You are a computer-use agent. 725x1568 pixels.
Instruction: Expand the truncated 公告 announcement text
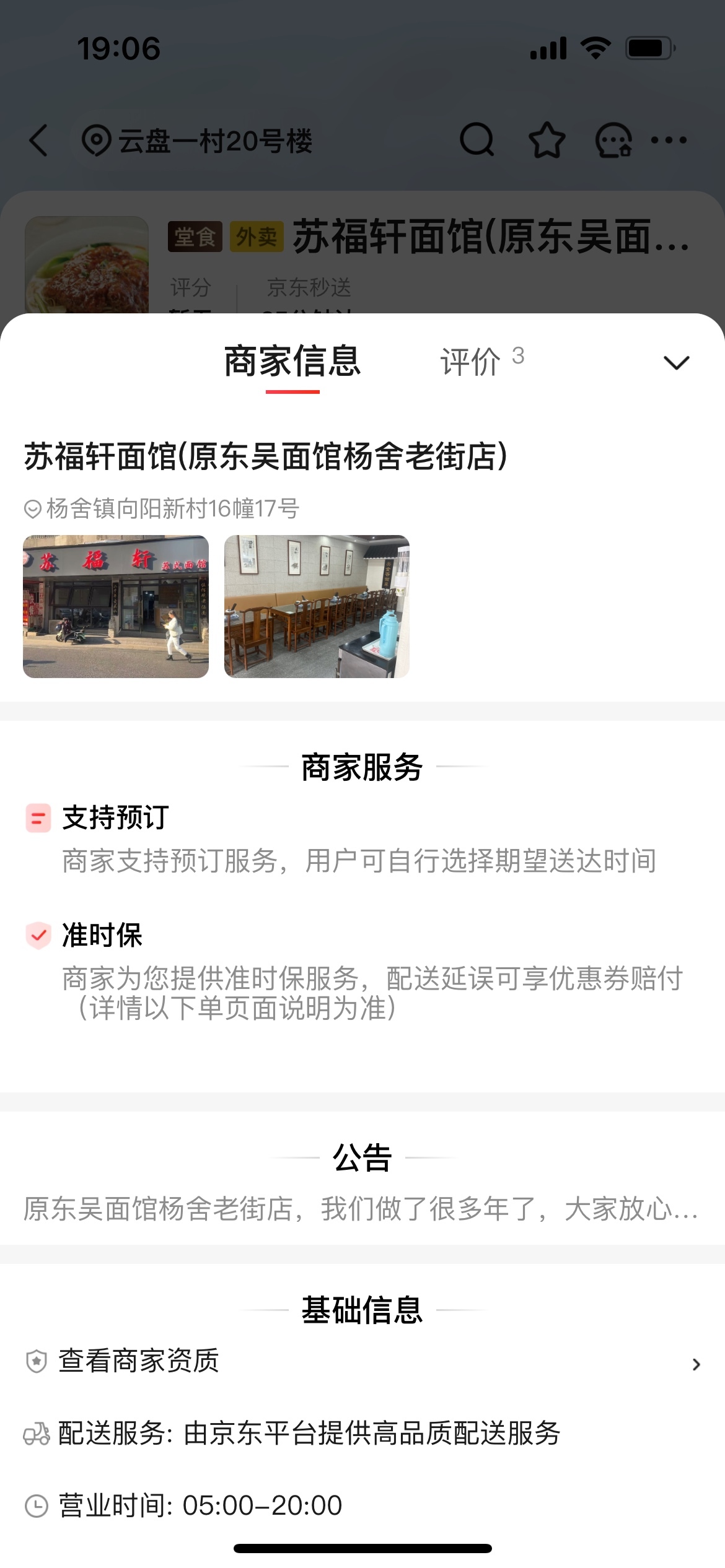(x=361, y=1209)
